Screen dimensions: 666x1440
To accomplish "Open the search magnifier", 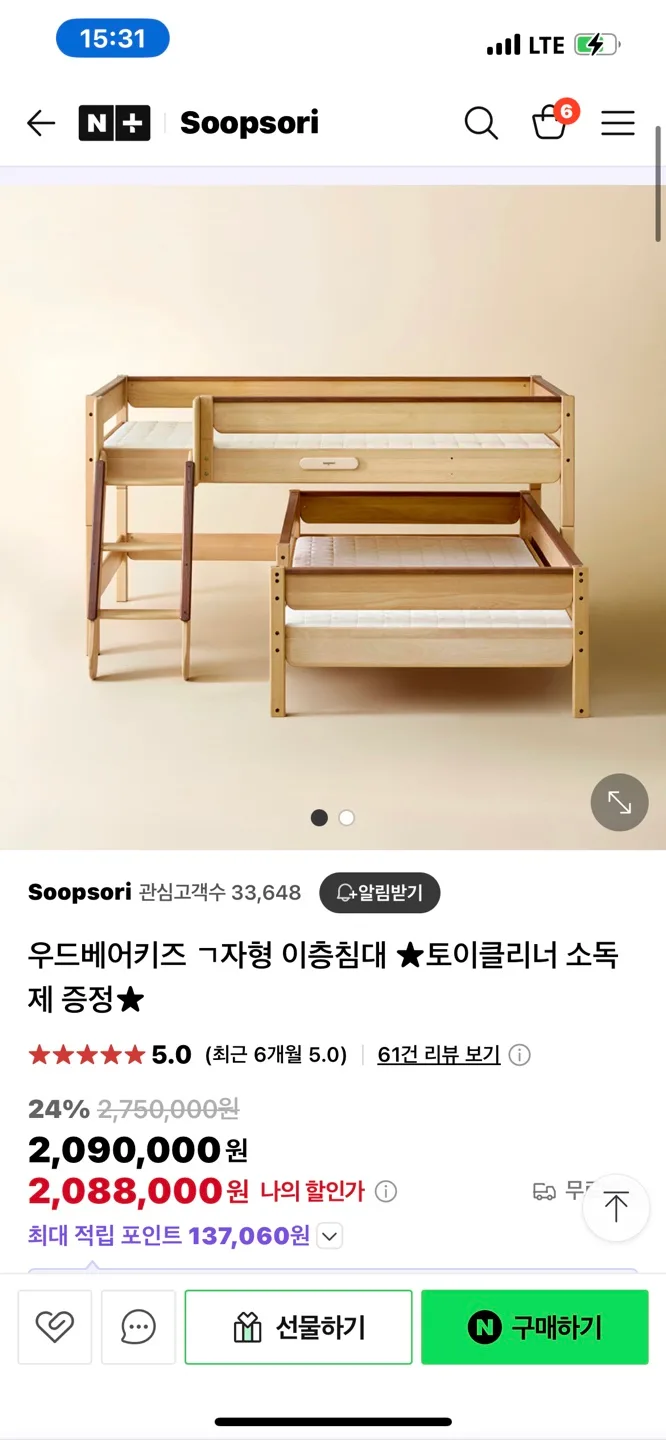I will coord(481,123).
